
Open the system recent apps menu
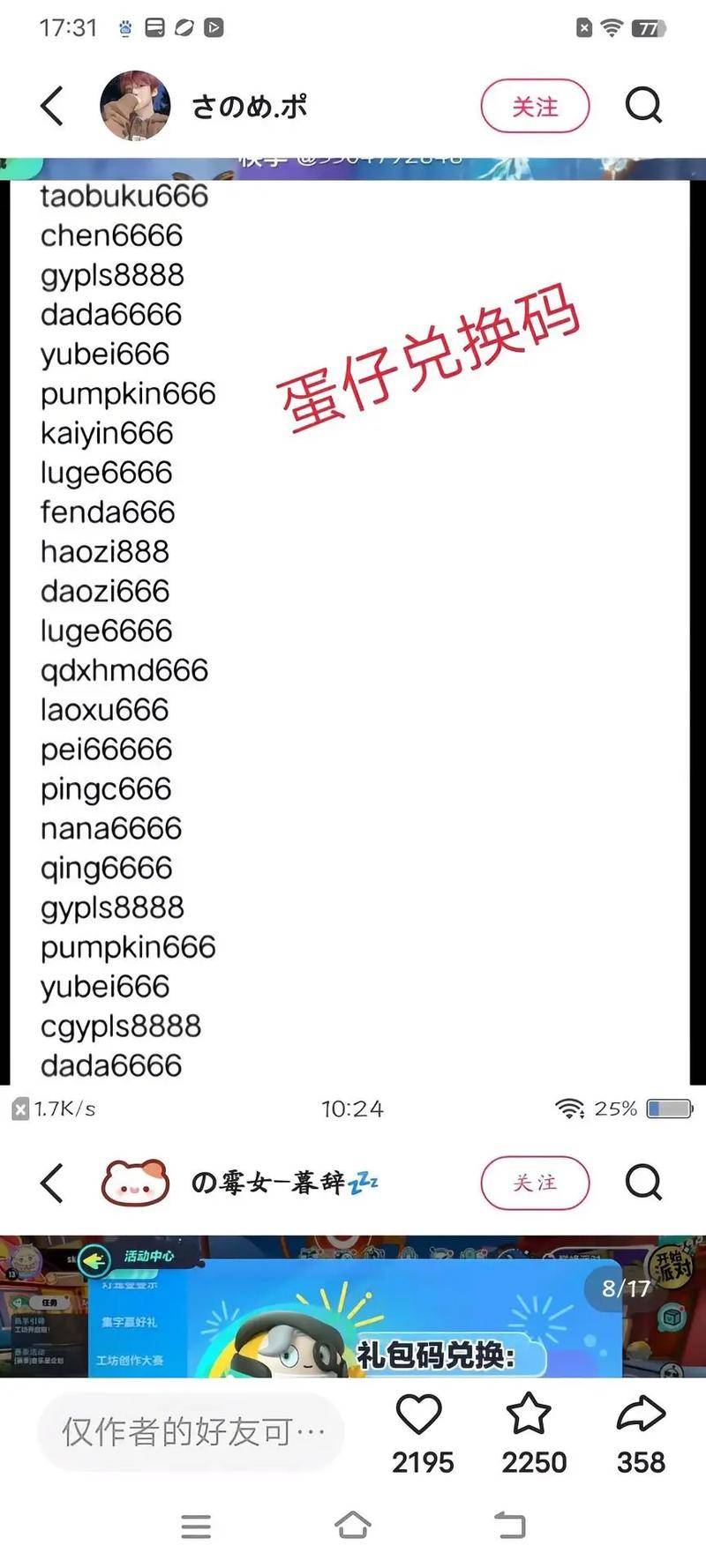pyautogui.click(x=196, y=1526)
